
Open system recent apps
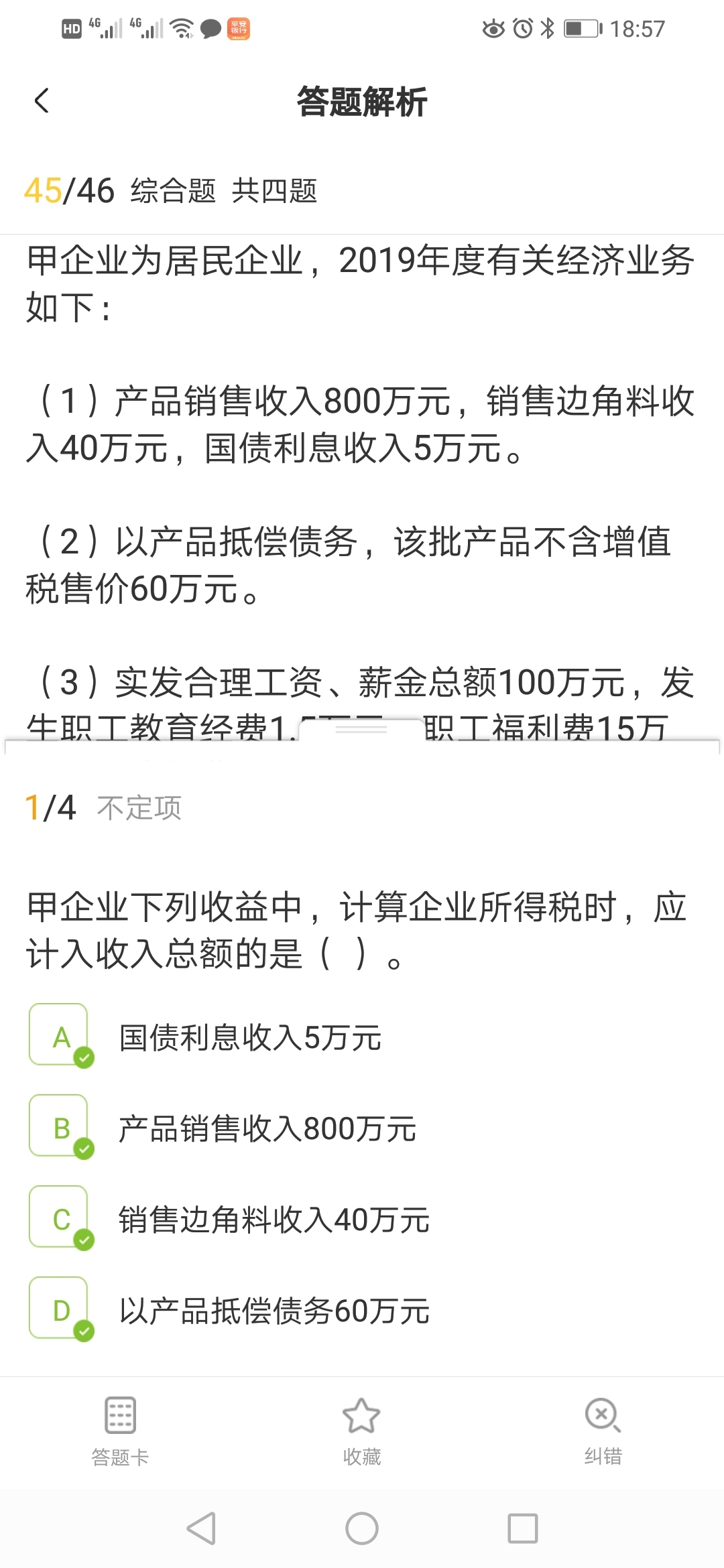click(x=523, y=1529)
